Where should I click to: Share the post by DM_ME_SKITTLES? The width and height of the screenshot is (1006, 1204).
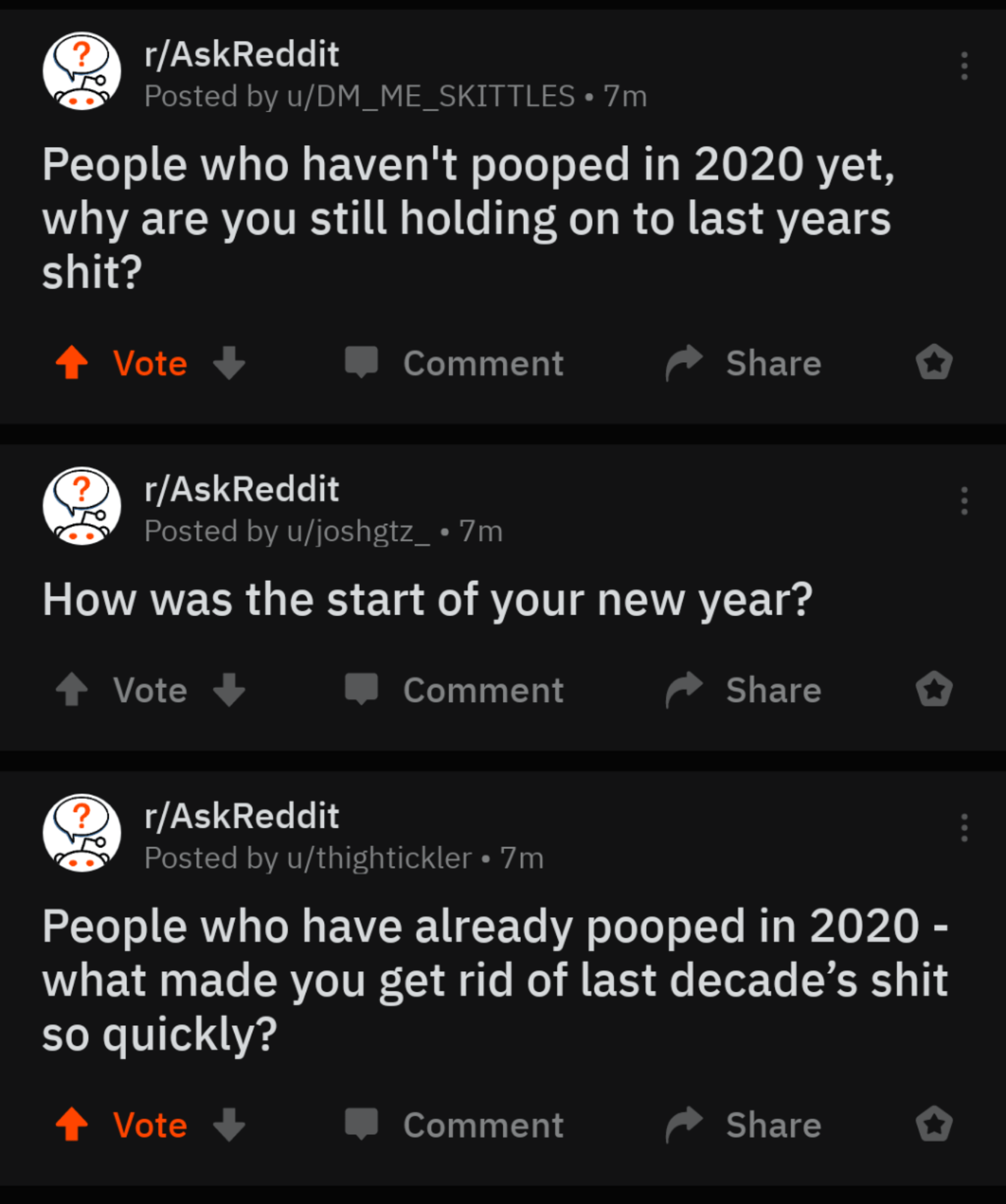tap(743, 363)
